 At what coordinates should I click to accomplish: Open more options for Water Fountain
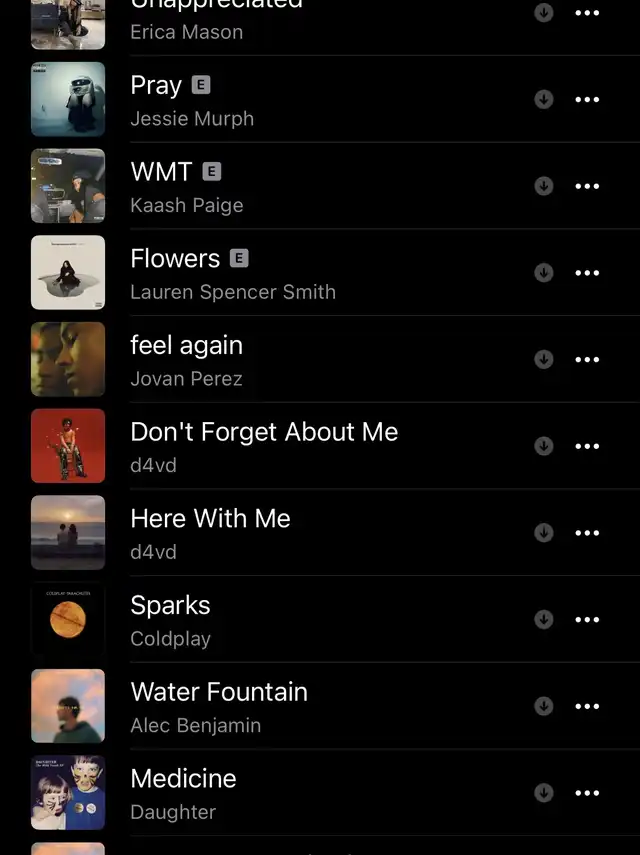pyautogui.click(x=587, y=707)
